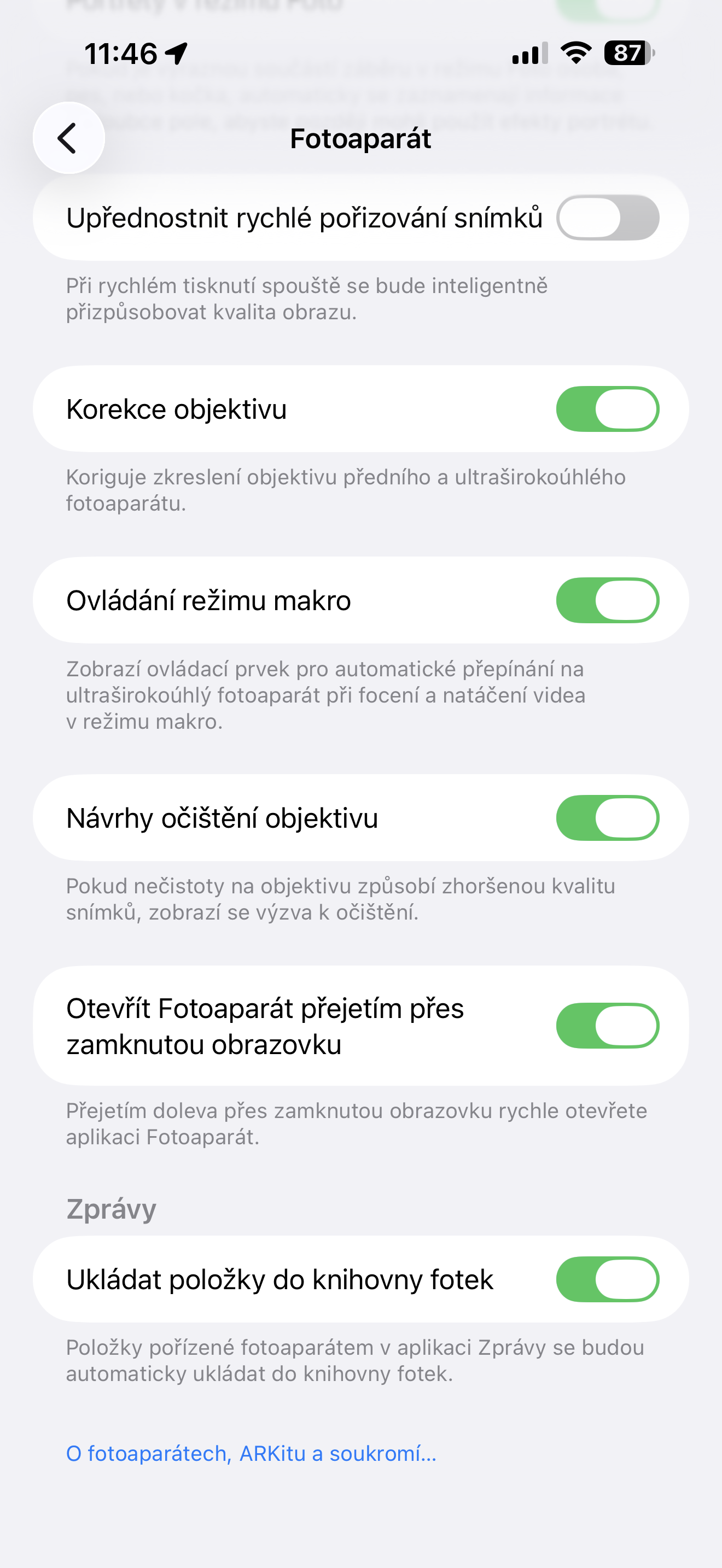The width and height of the screenshot is (722, 1568).
Task: Open O fotoaparátech, ARKitu a soukromí link
Action: pyautogui.click(x=251, y=1454)
